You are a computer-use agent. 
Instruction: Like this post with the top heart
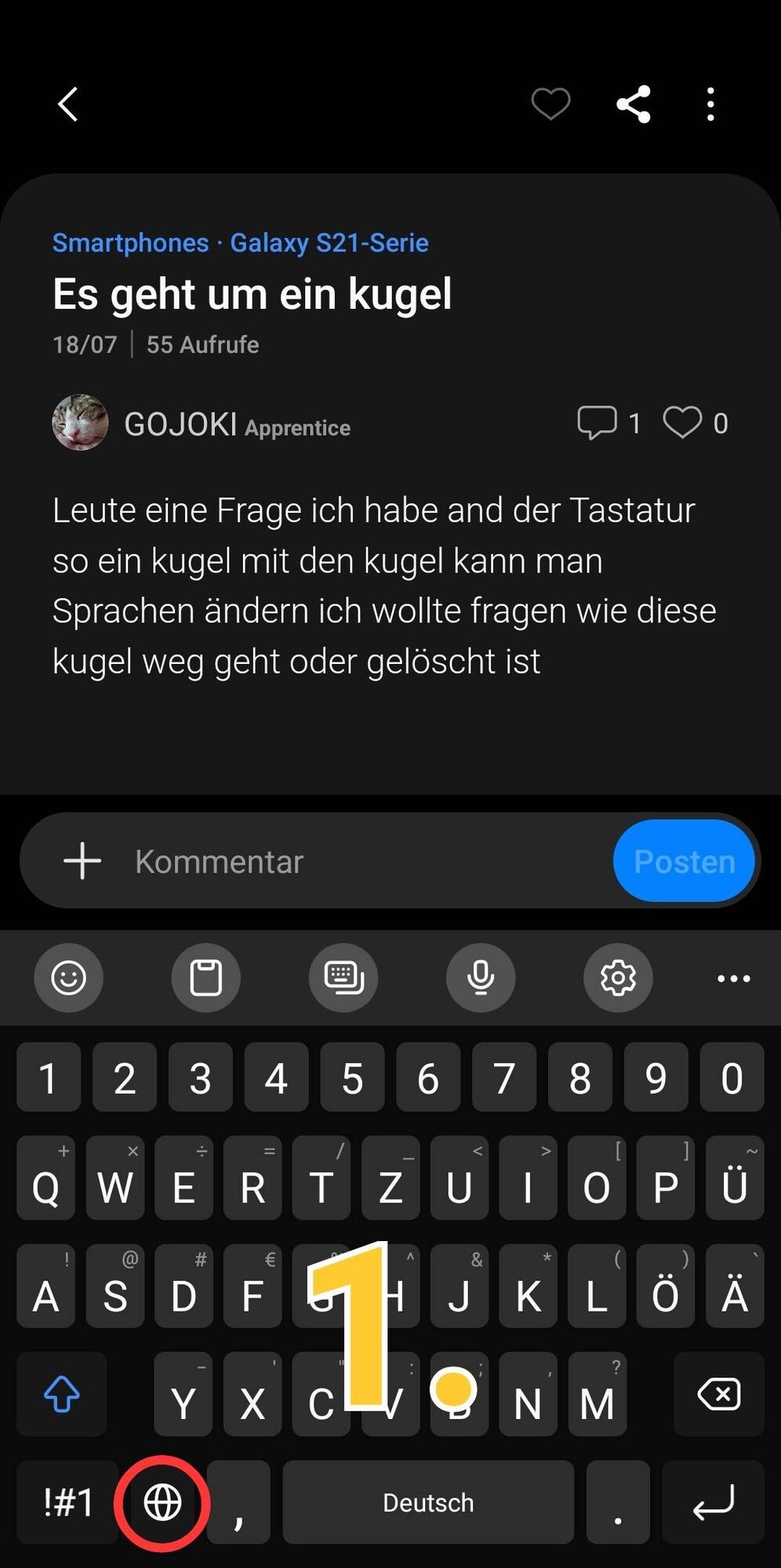coord(550,104)
